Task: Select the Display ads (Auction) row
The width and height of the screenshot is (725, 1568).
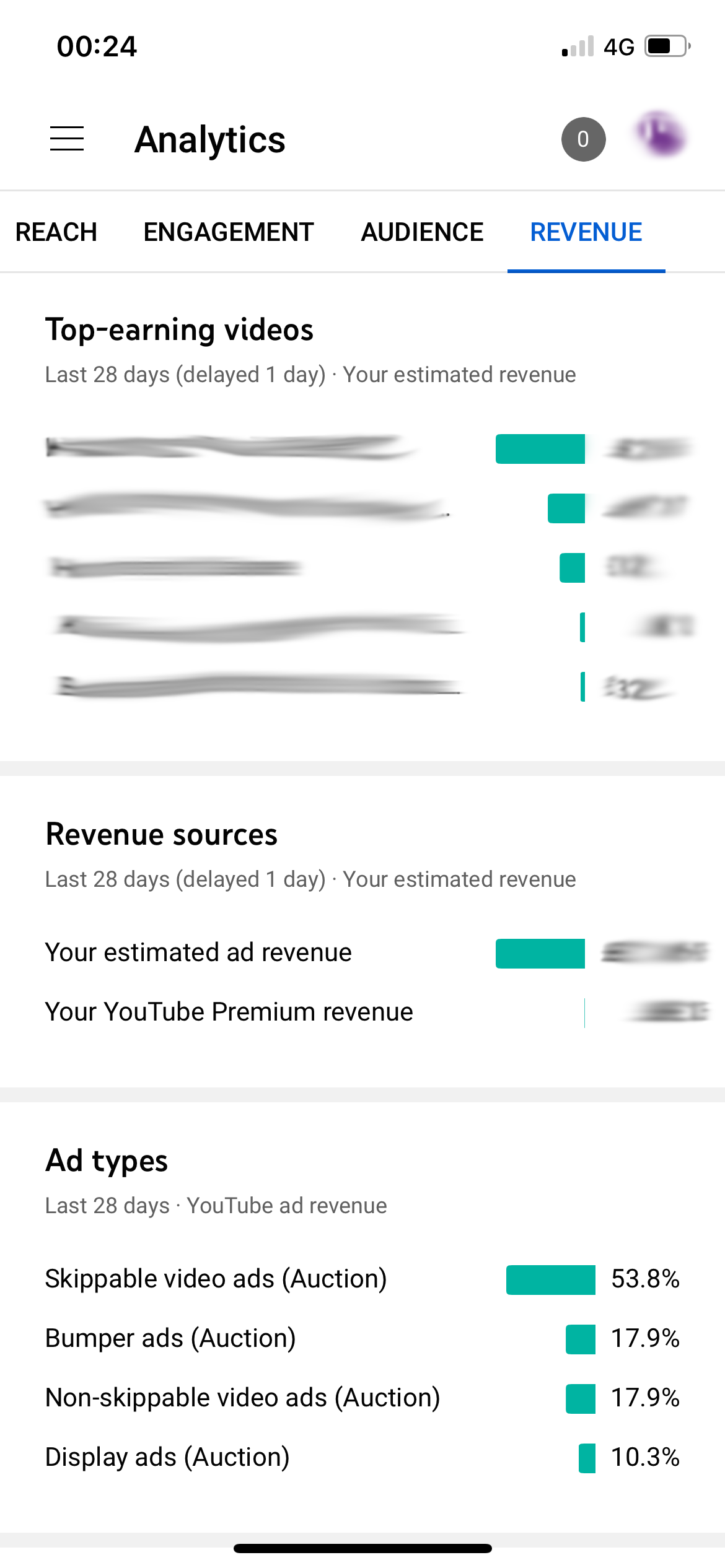Action: 168,1457
